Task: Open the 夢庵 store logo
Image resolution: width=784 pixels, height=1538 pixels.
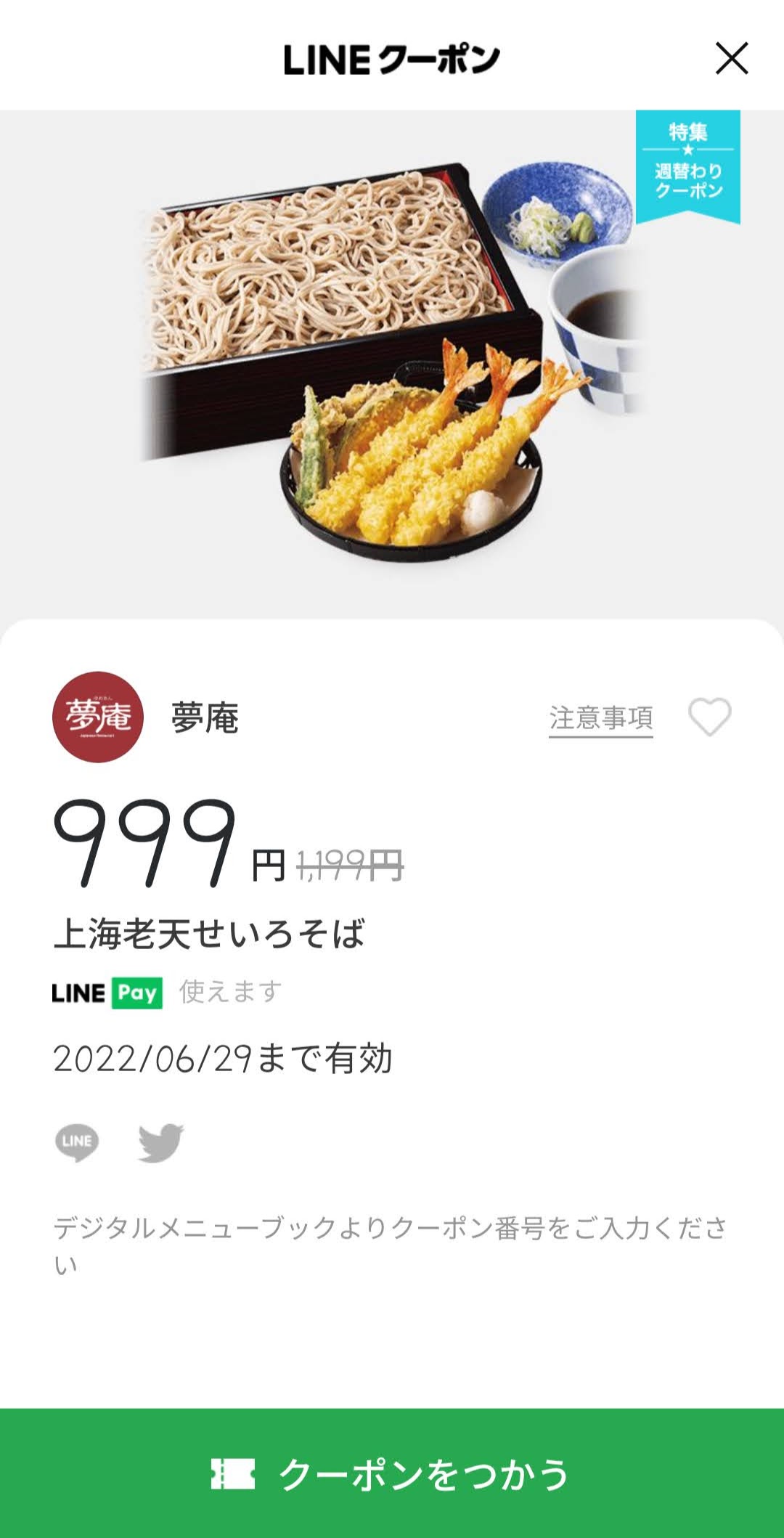Action: (x=98, y=717)
